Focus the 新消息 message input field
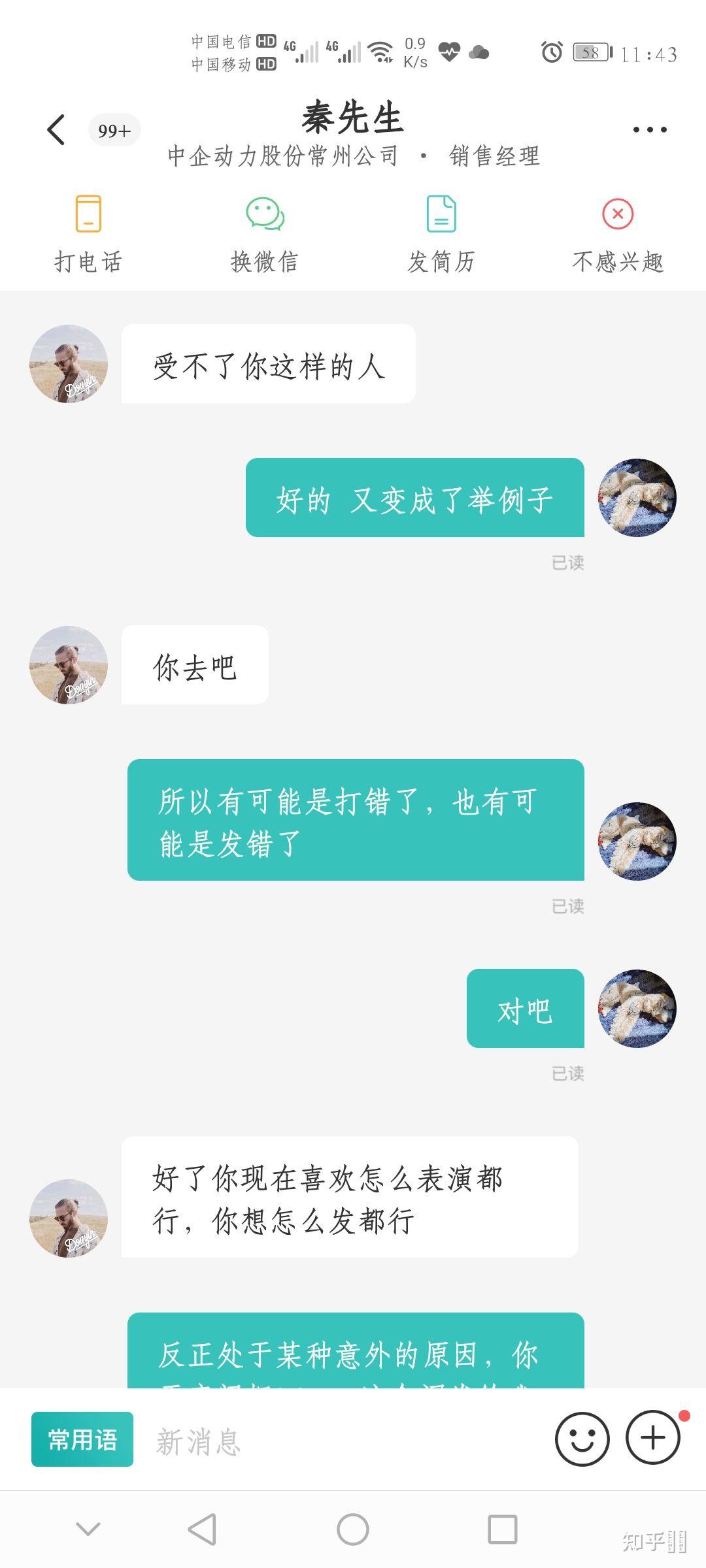This screenshot has height=1568, width=706. (x=340, y=1441)
